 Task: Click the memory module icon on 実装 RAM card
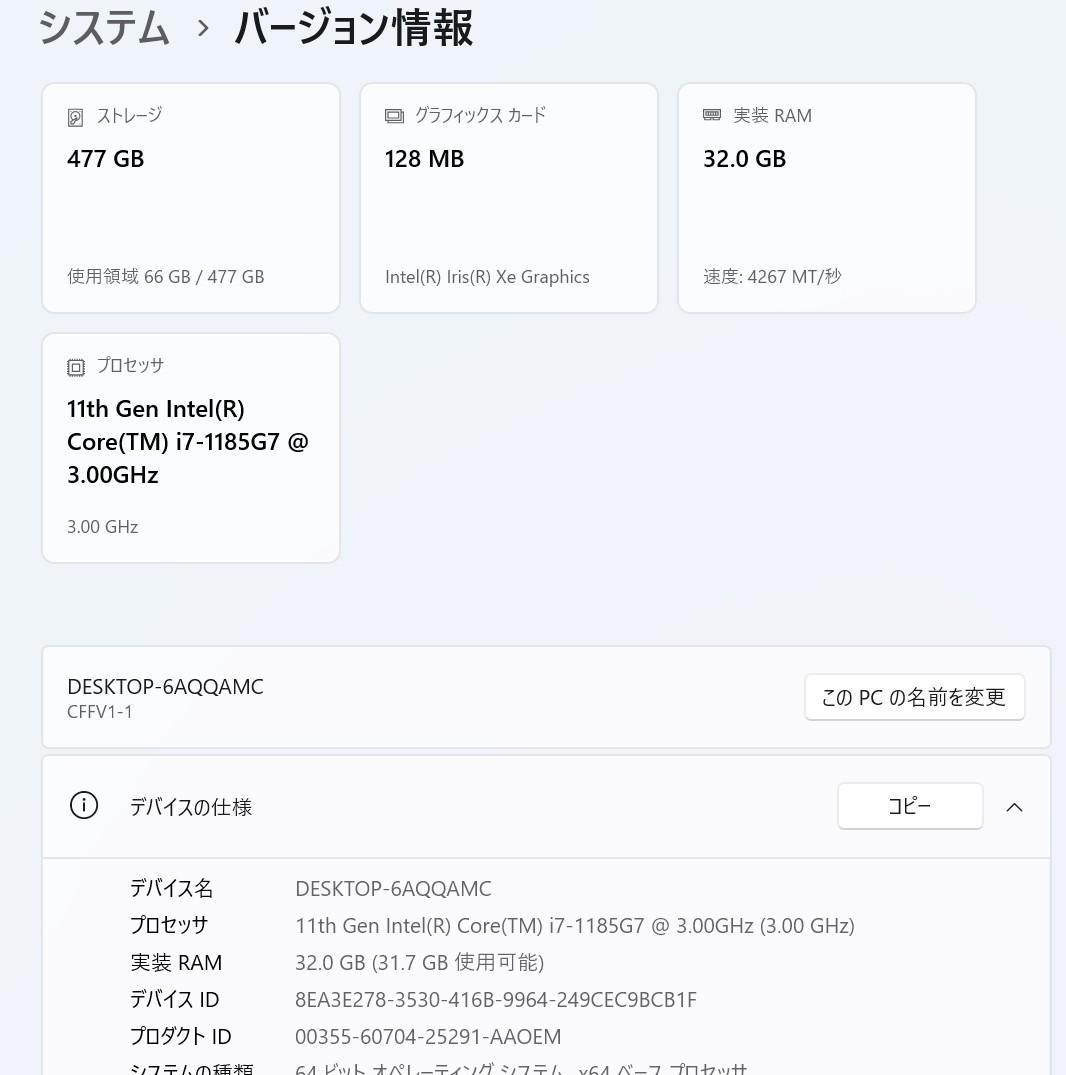(712, 116)
